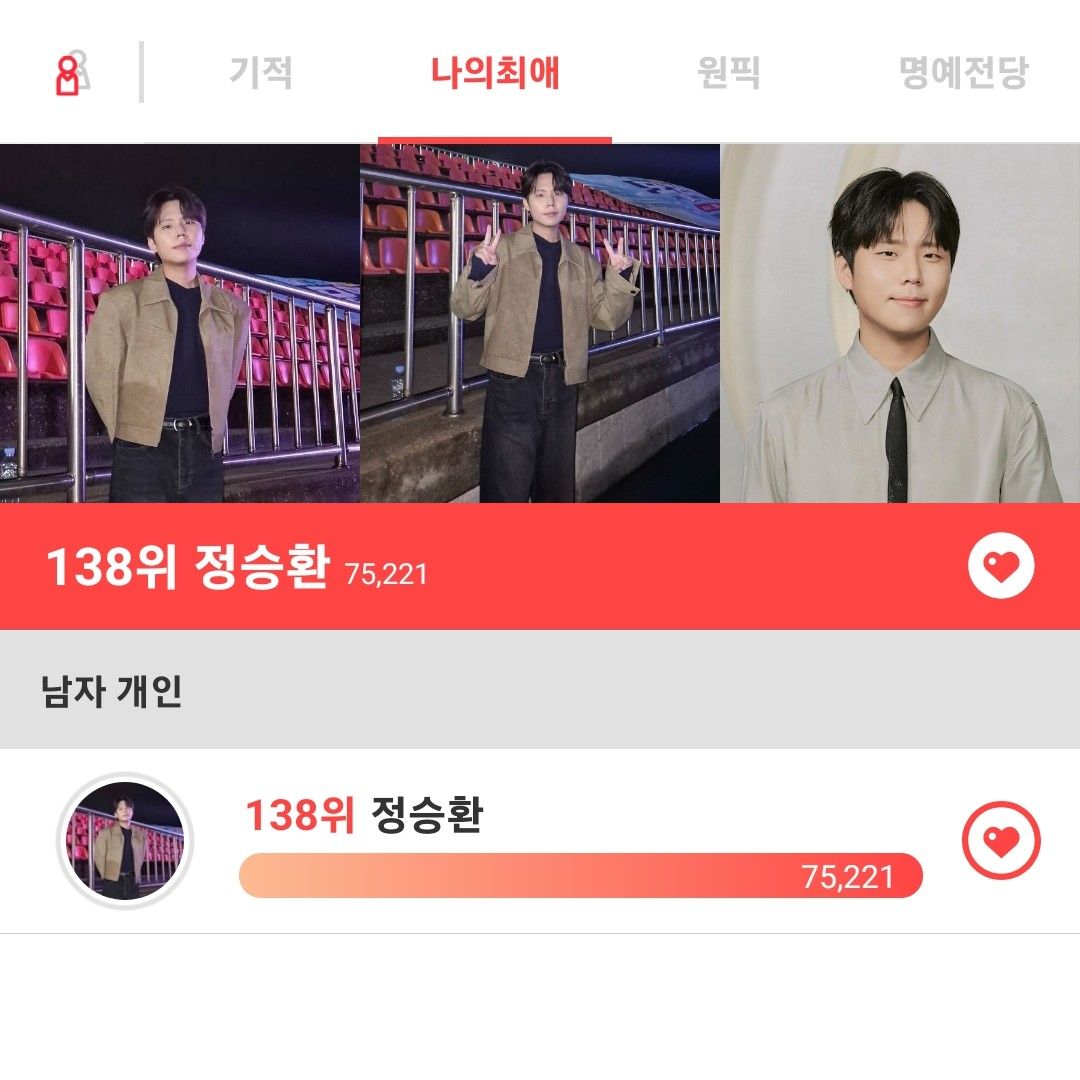Screen dimensions: 1080x1080
Task: Open the photo with peace signs
Action: [x=540, y=323]
